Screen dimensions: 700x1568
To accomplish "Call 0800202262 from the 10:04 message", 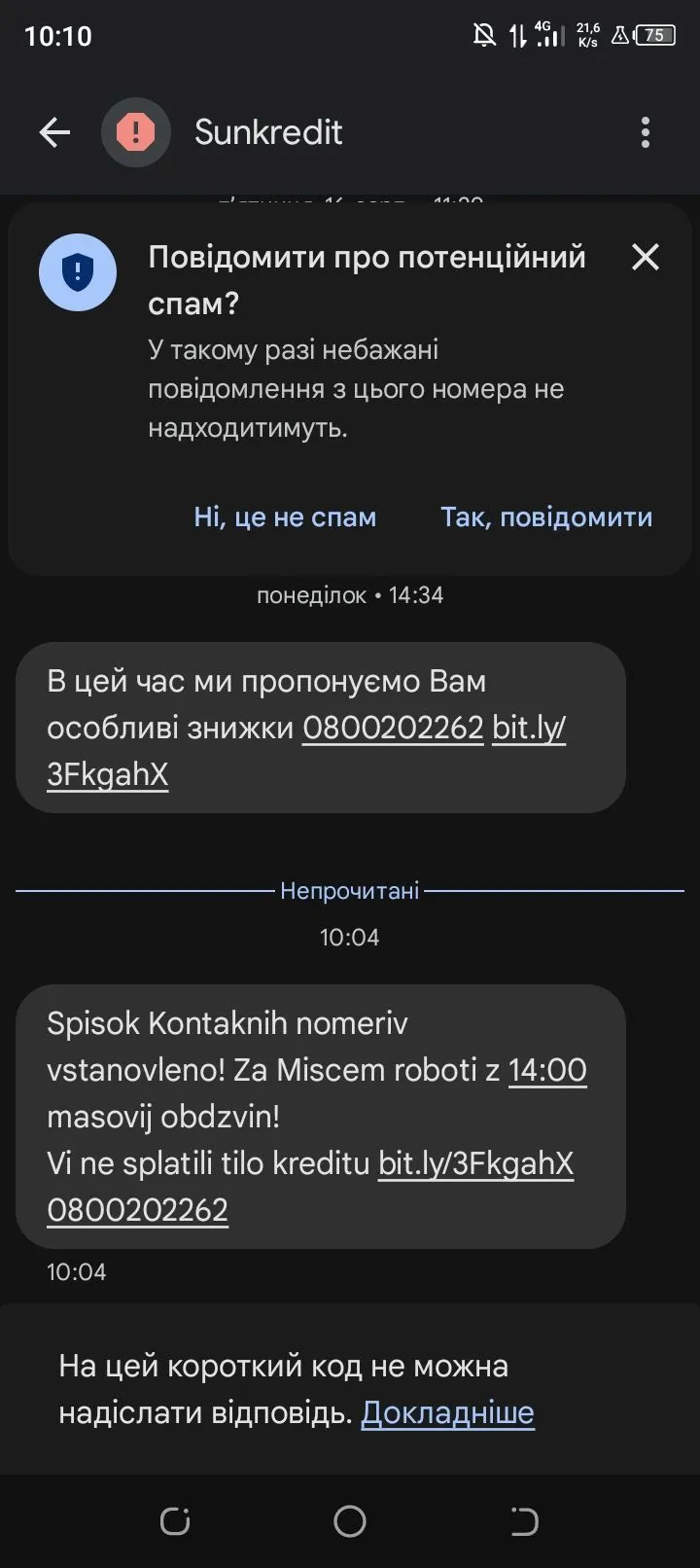I will pos(137,1210).
